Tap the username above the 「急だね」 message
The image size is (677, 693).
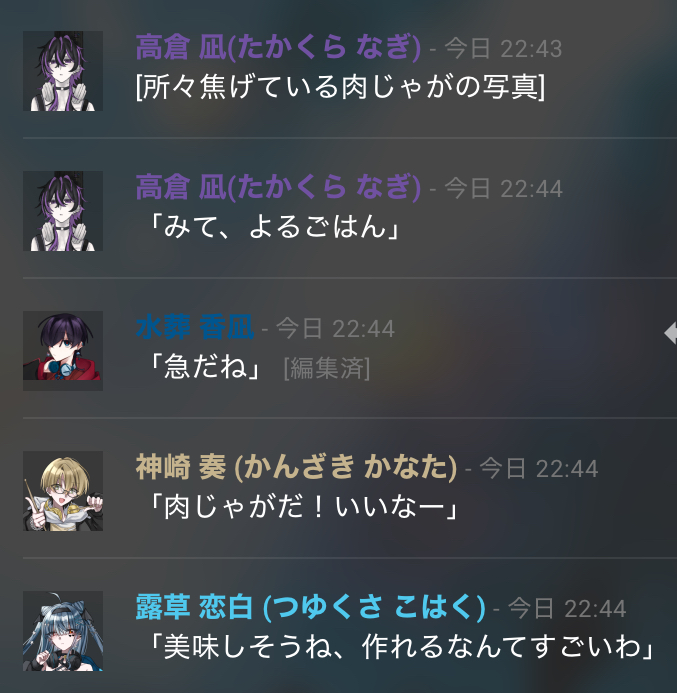coord(194,328)
